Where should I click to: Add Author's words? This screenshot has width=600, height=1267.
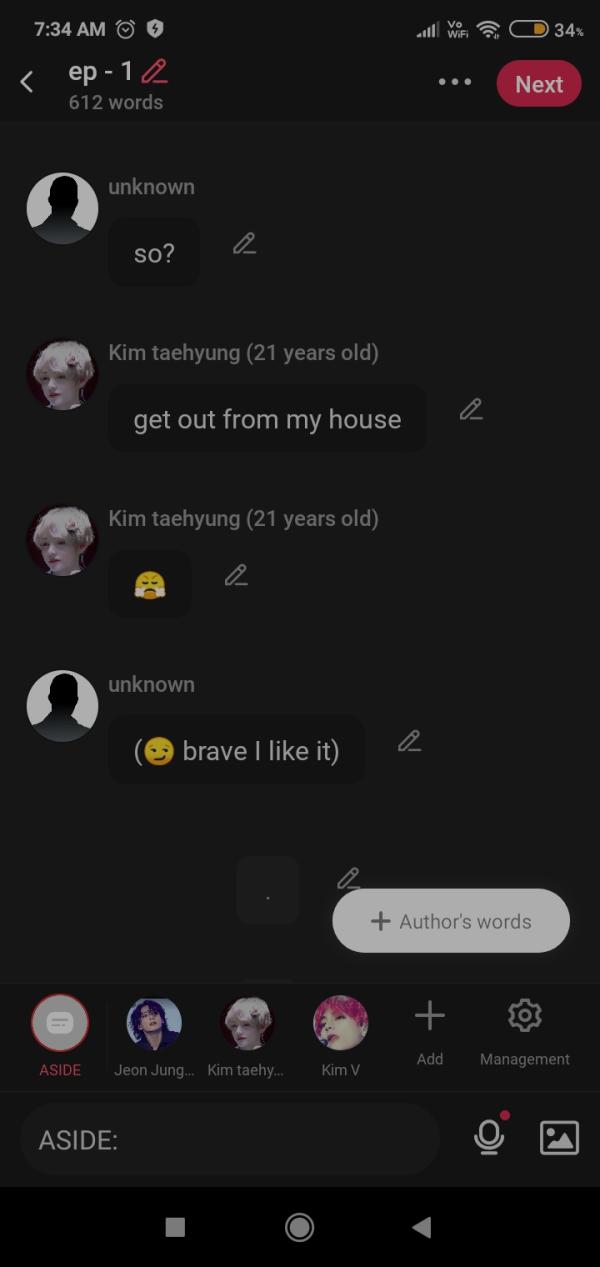click(451, 921)
